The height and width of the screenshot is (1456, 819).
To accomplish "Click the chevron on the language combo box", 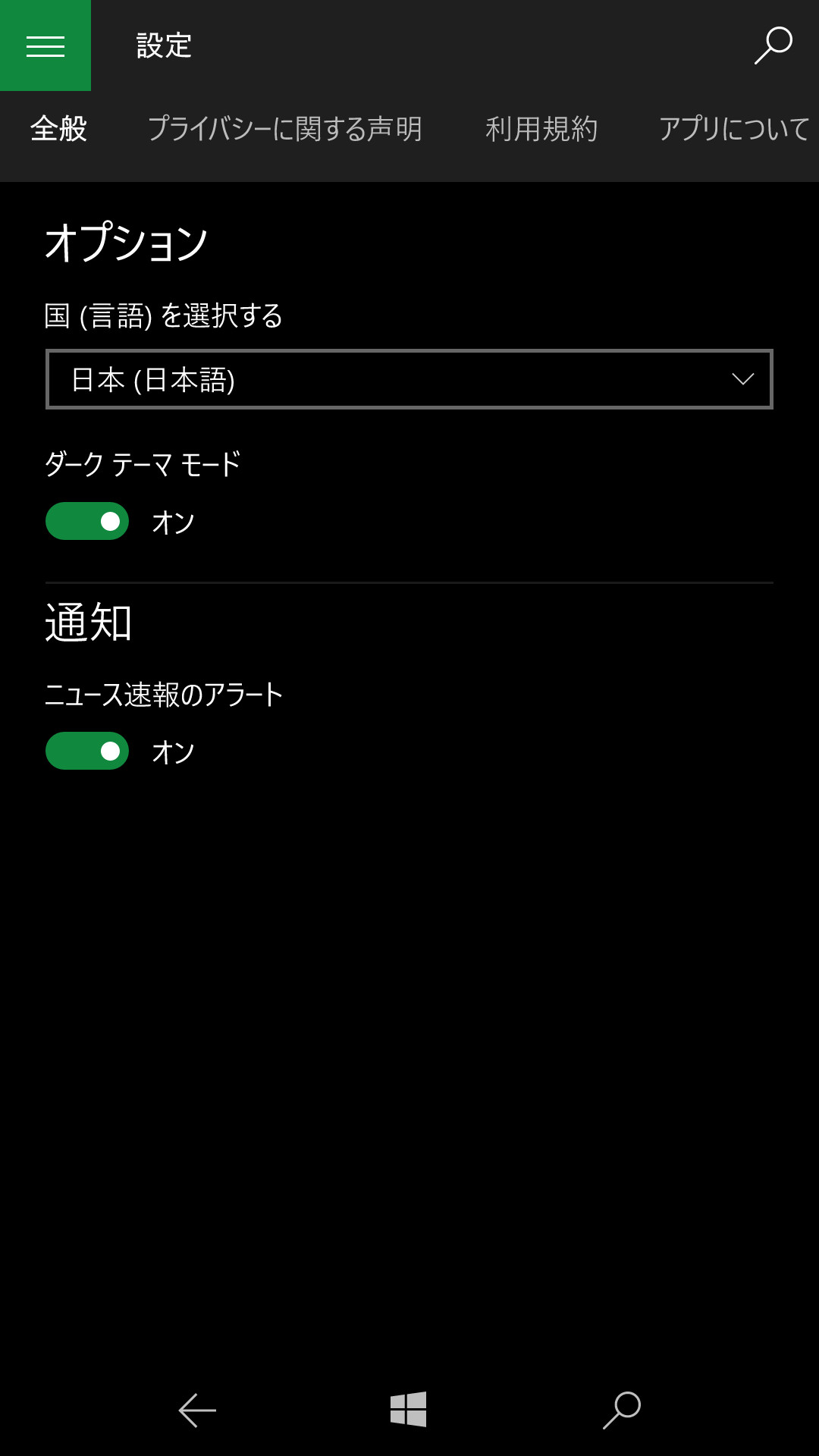I will [743, 379].
